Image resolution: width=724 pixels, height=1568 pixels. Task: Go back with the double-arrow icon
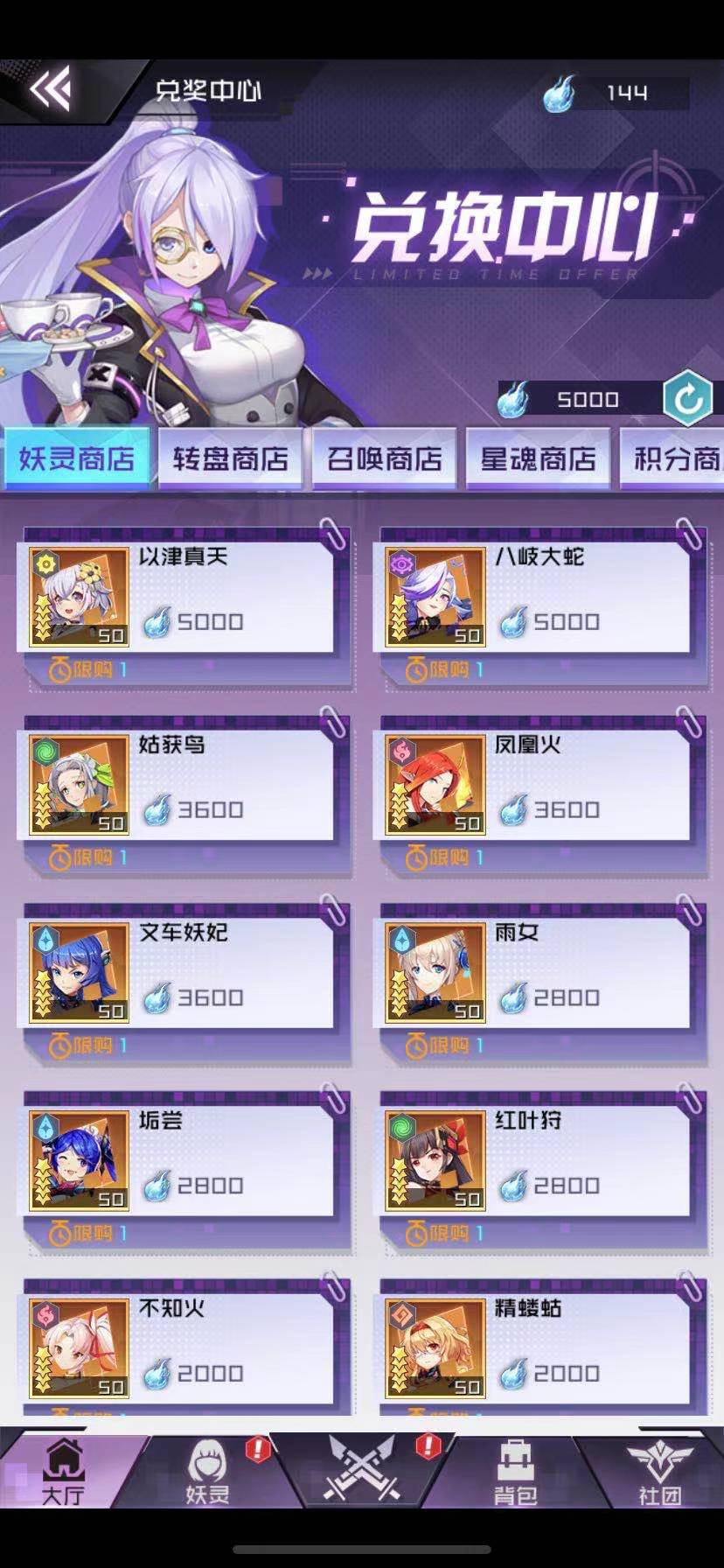click(50, 89)
